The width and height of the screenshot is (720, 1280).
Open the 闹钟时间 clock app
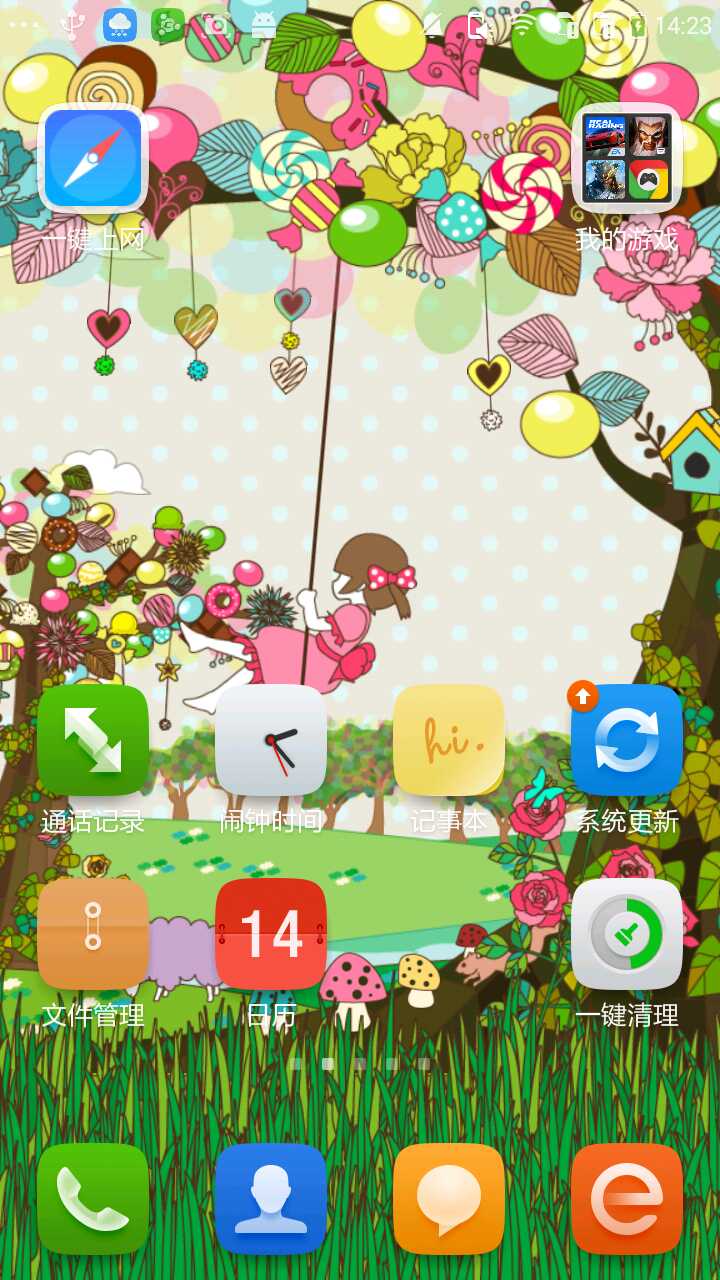point(271,741)
